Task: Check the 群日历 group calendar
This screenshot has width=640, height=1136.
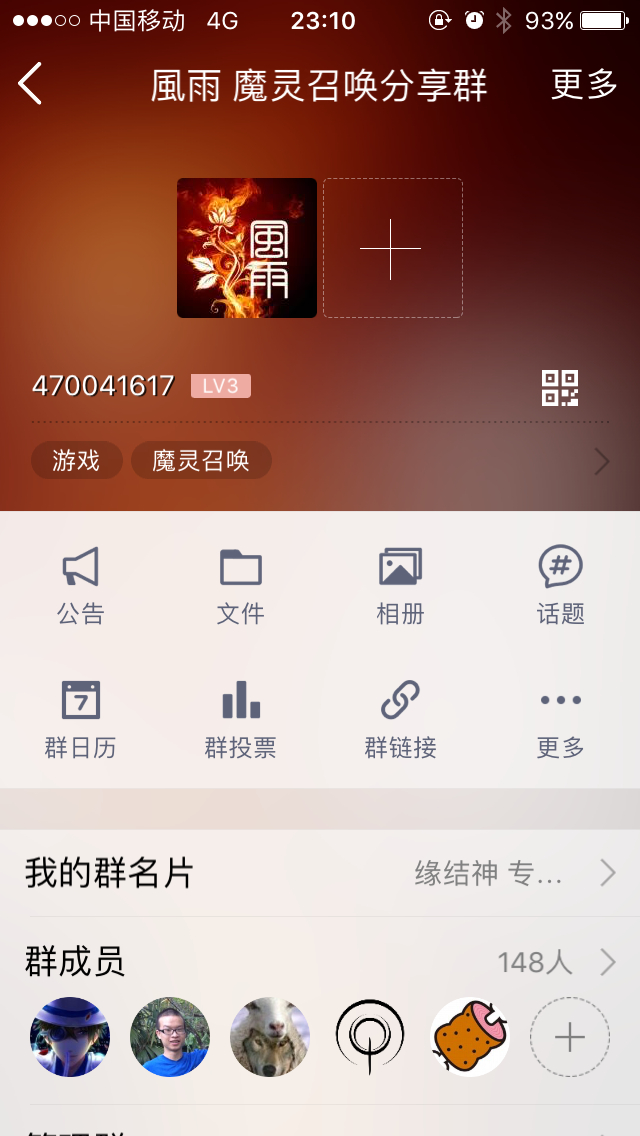Action: tap(80, 719)
